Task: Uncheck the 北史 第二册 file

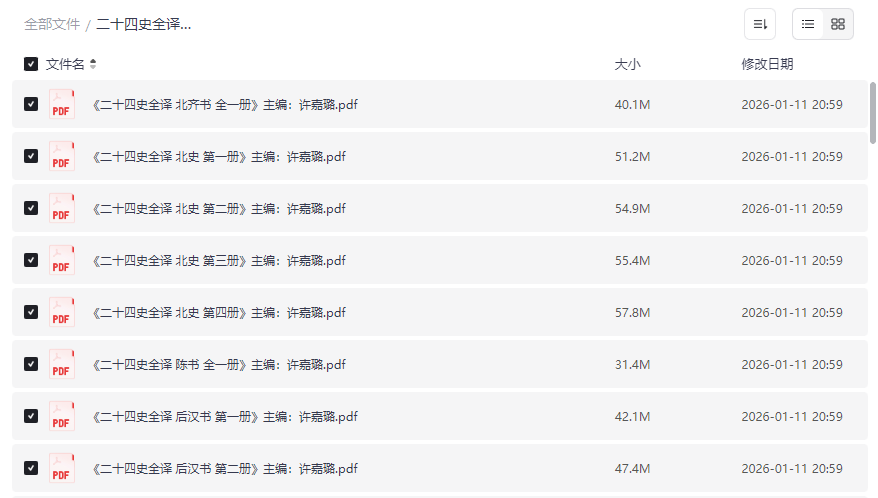Action: [x=31, y=208]
